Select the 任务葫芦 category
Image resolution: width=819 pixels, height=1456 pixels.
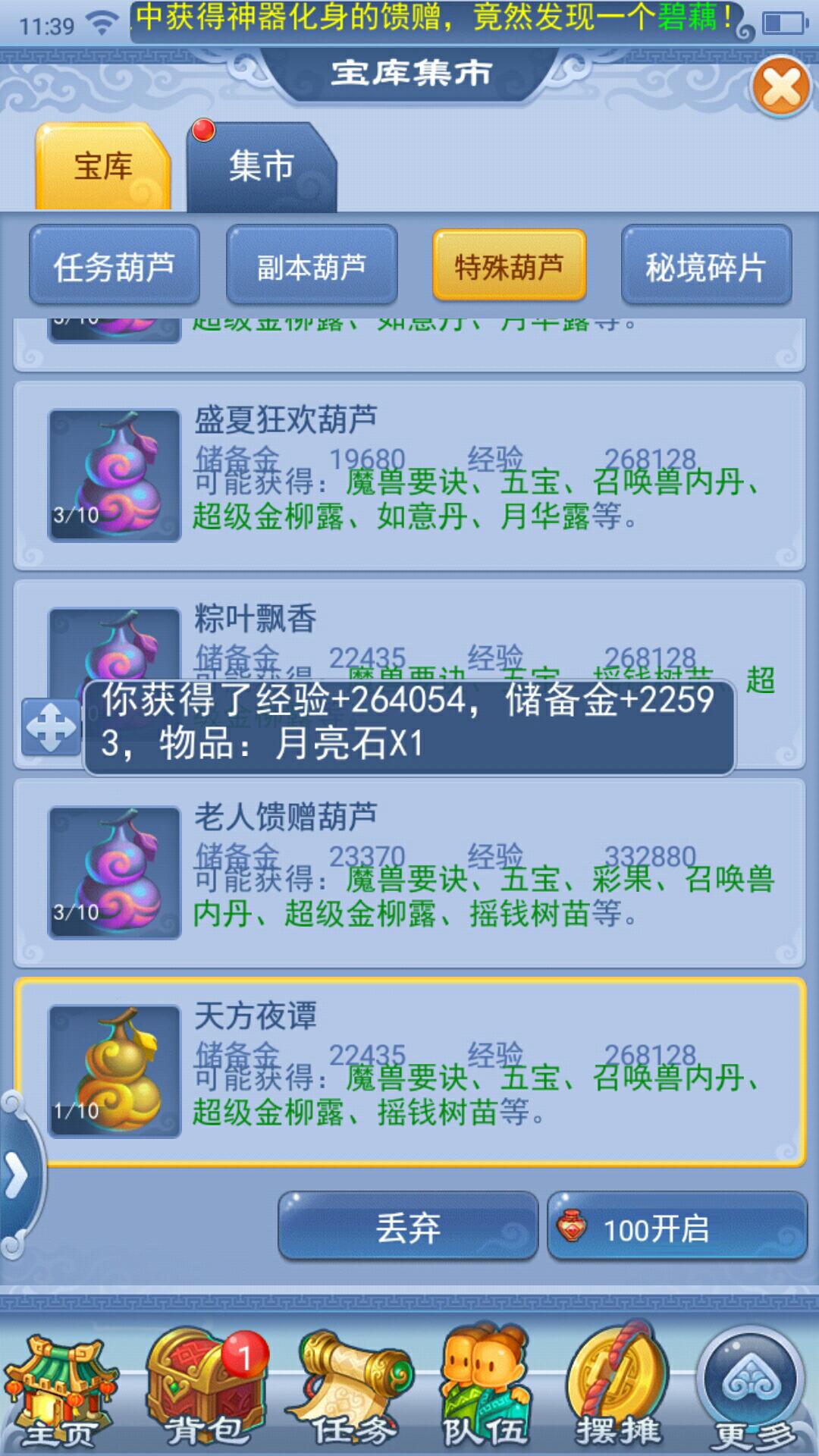(115, 266)
